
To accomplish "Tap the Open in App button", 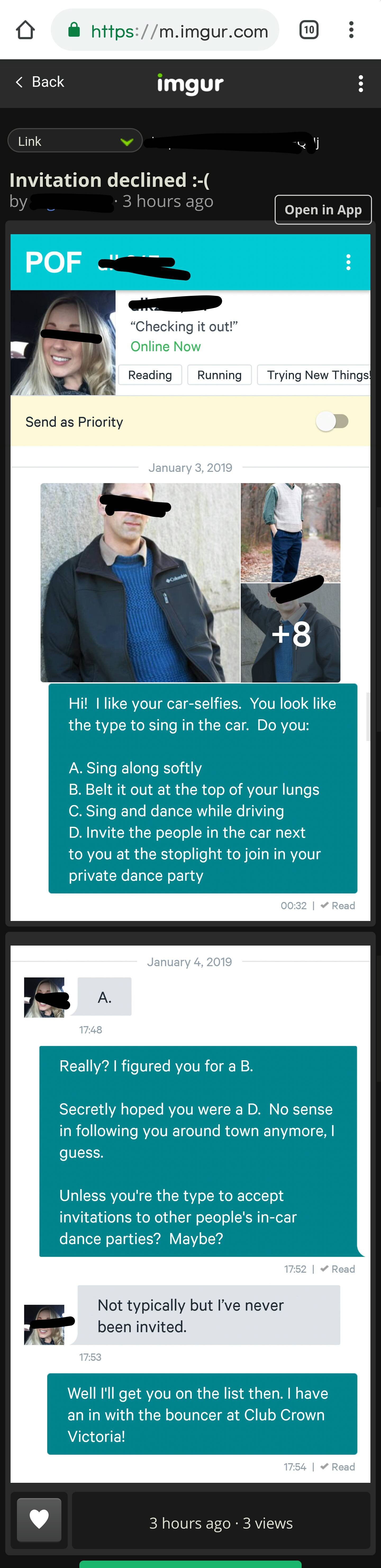I will (323, 209).
